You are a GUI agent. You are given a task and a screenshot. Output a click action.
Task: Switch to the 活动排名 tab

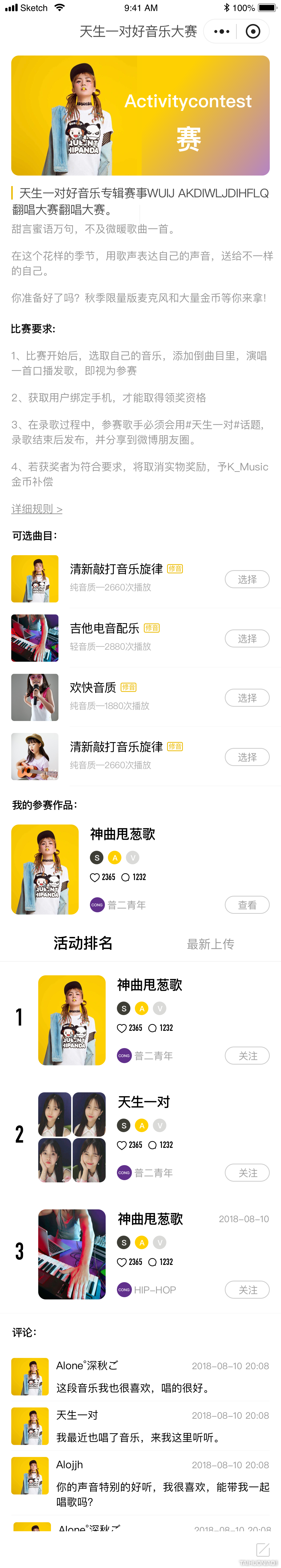point(83,944)
